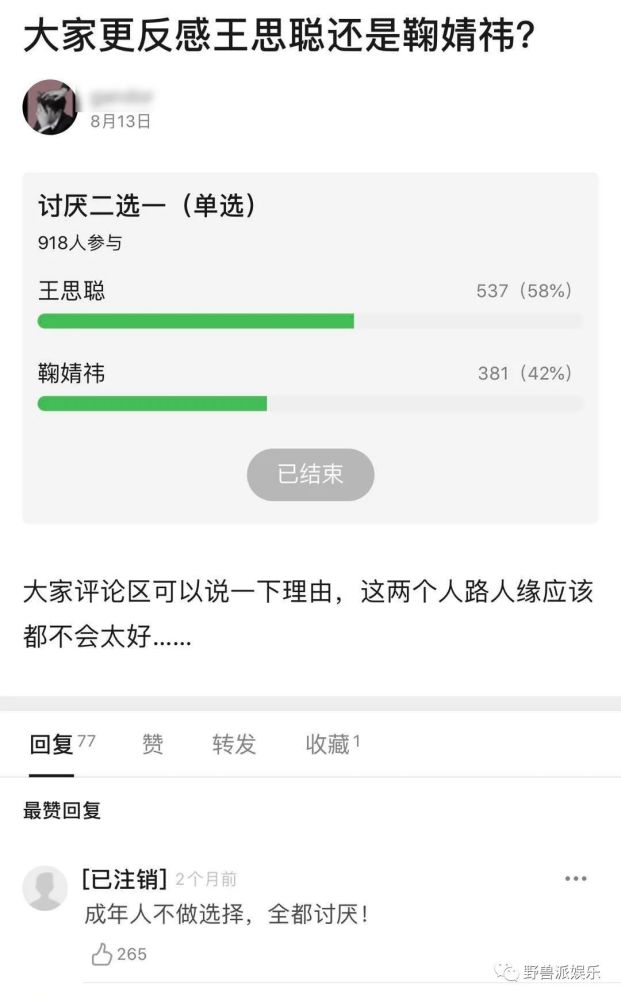Switch to the 赞 tab

tap(152, 744)
